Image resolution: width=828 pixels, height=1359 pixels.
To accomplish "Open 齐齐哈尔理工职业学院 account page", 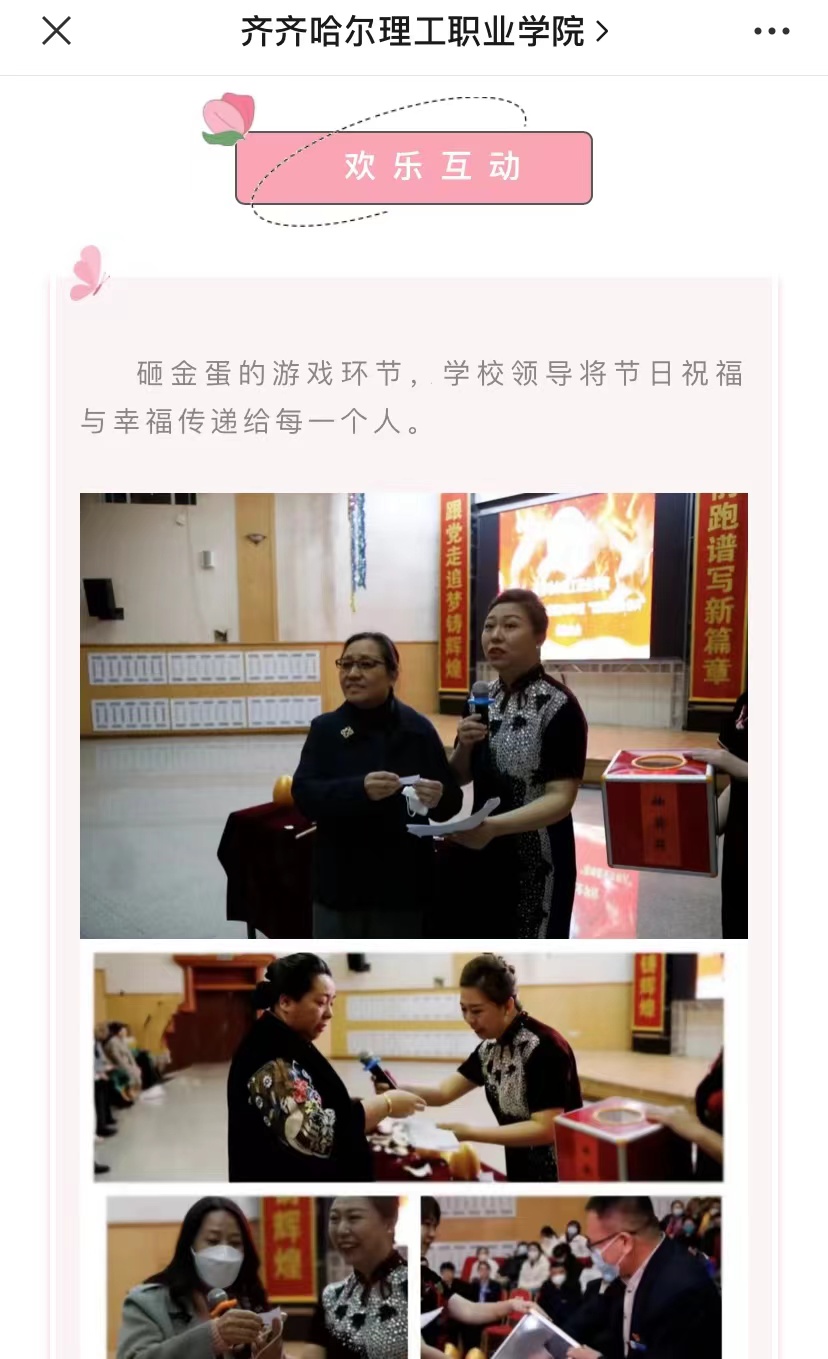I will point(424,32).
